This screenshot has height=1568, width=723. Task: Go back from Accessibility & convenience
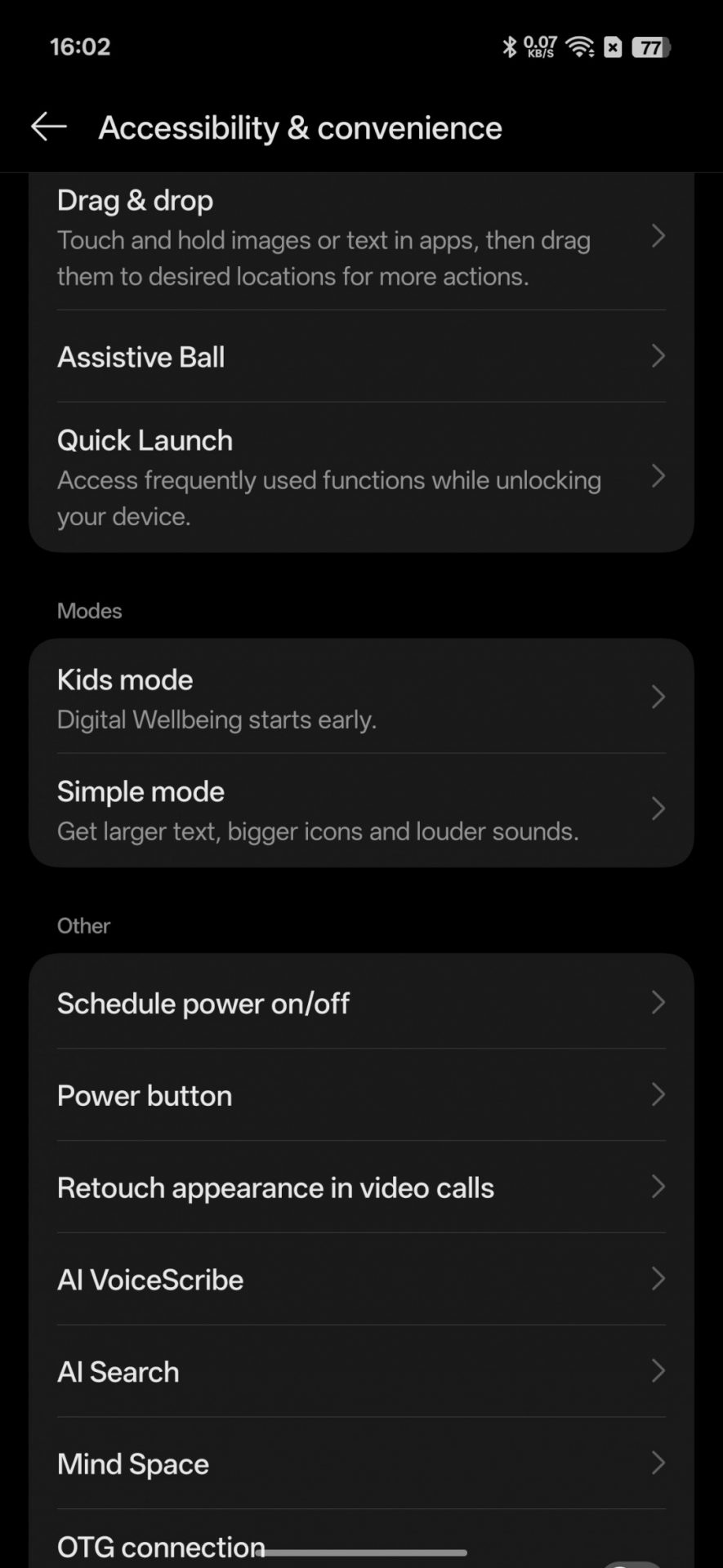[48, 127]
